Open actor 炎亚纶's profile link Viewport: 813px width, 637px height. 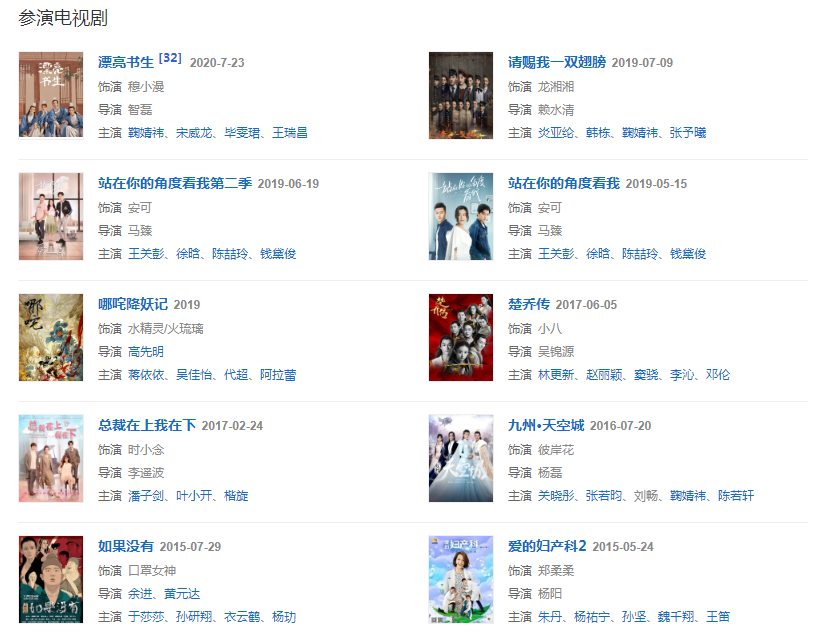click(x=556, y=133)
